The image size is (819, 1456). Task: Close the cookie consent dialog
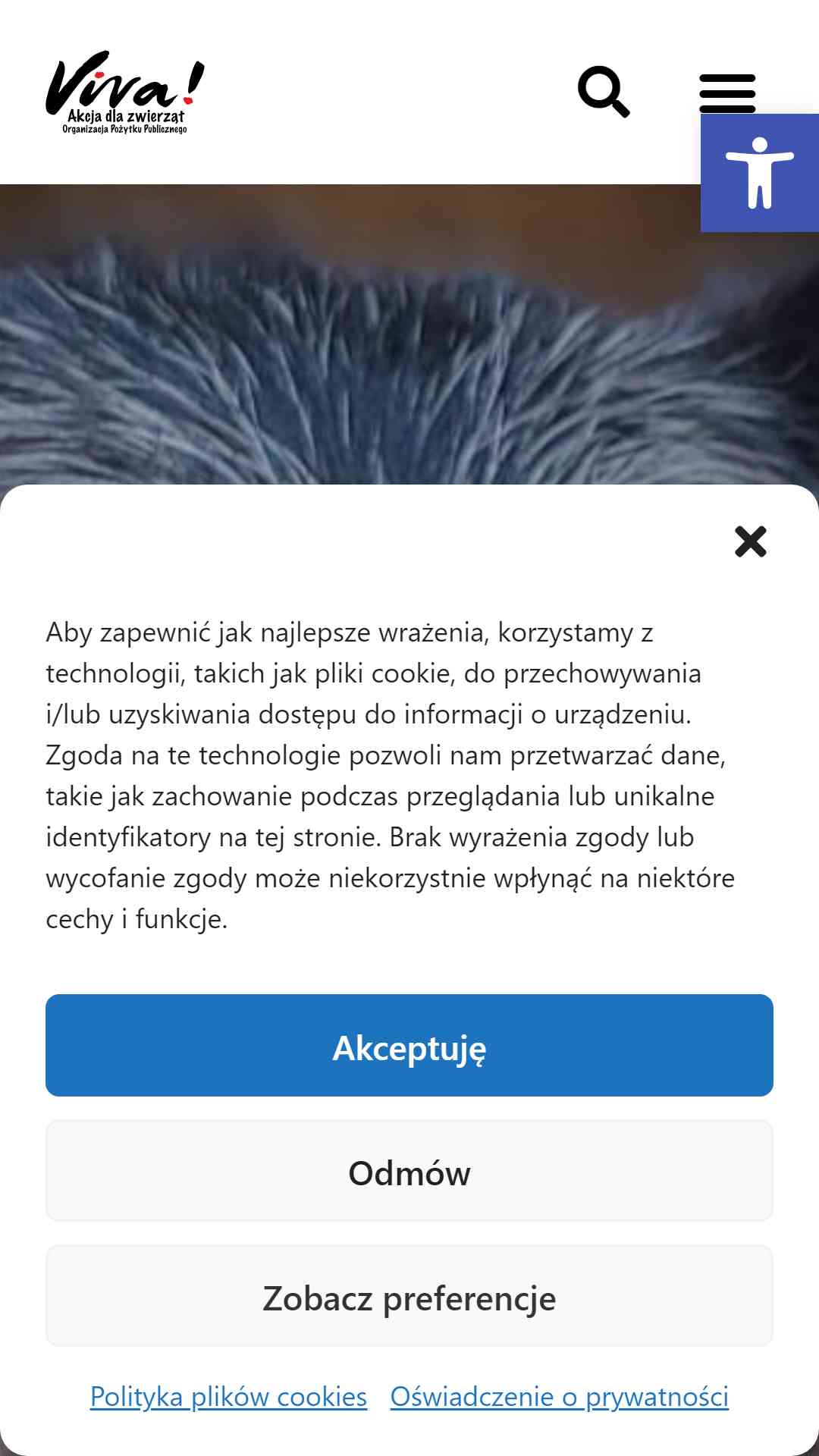pos(751,541)
